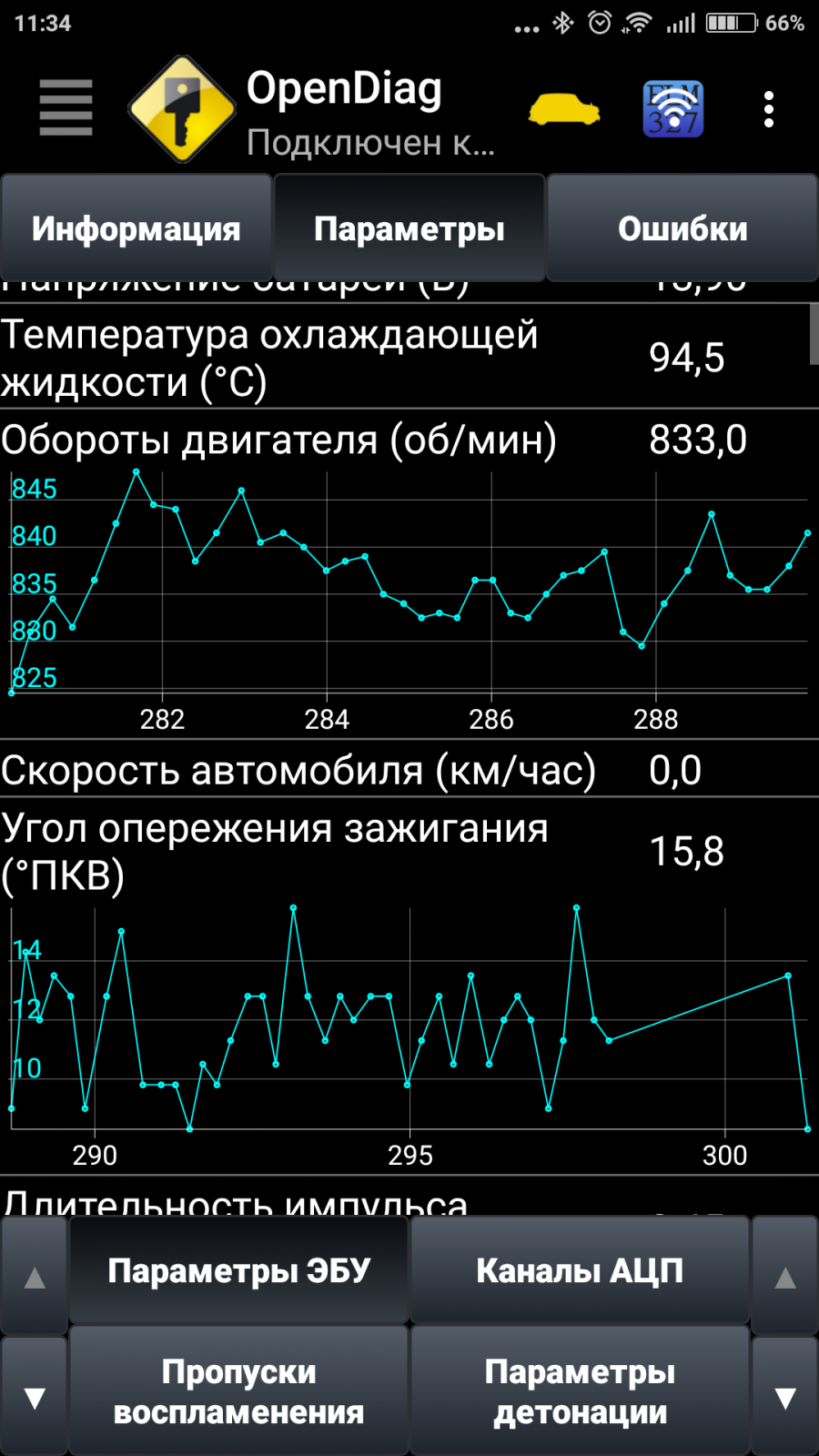Tap the yellow car icon

pos(564,108)
